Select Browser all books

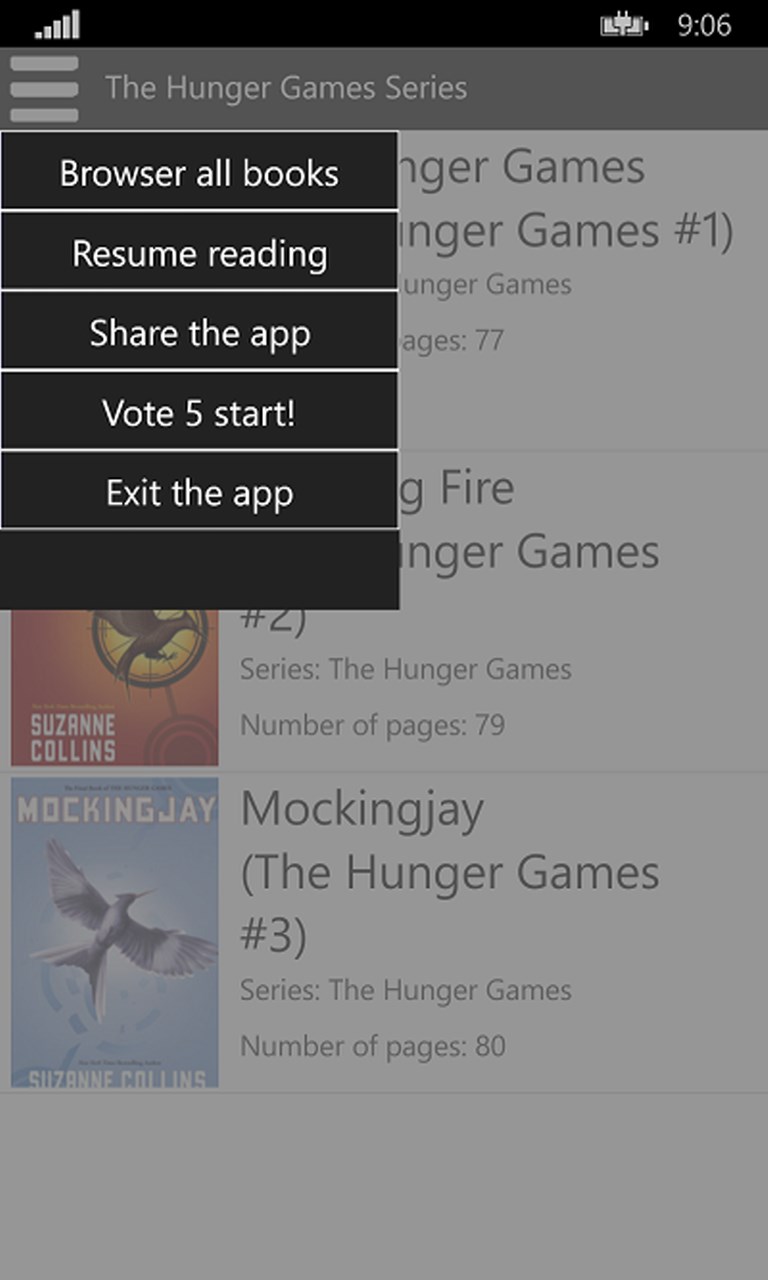(199, 172)
